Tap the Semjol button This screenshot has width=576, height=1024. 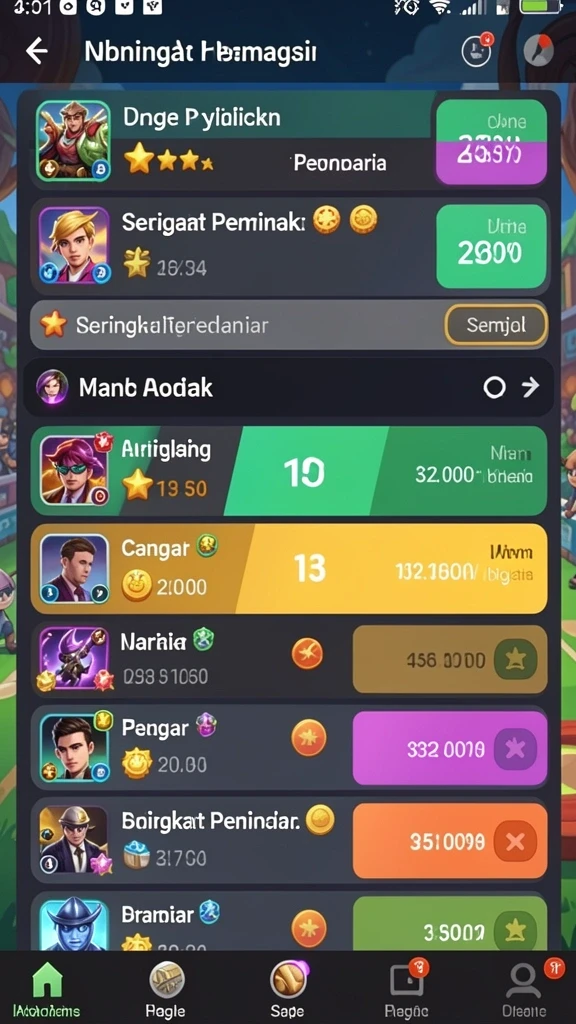click(496, 325)
